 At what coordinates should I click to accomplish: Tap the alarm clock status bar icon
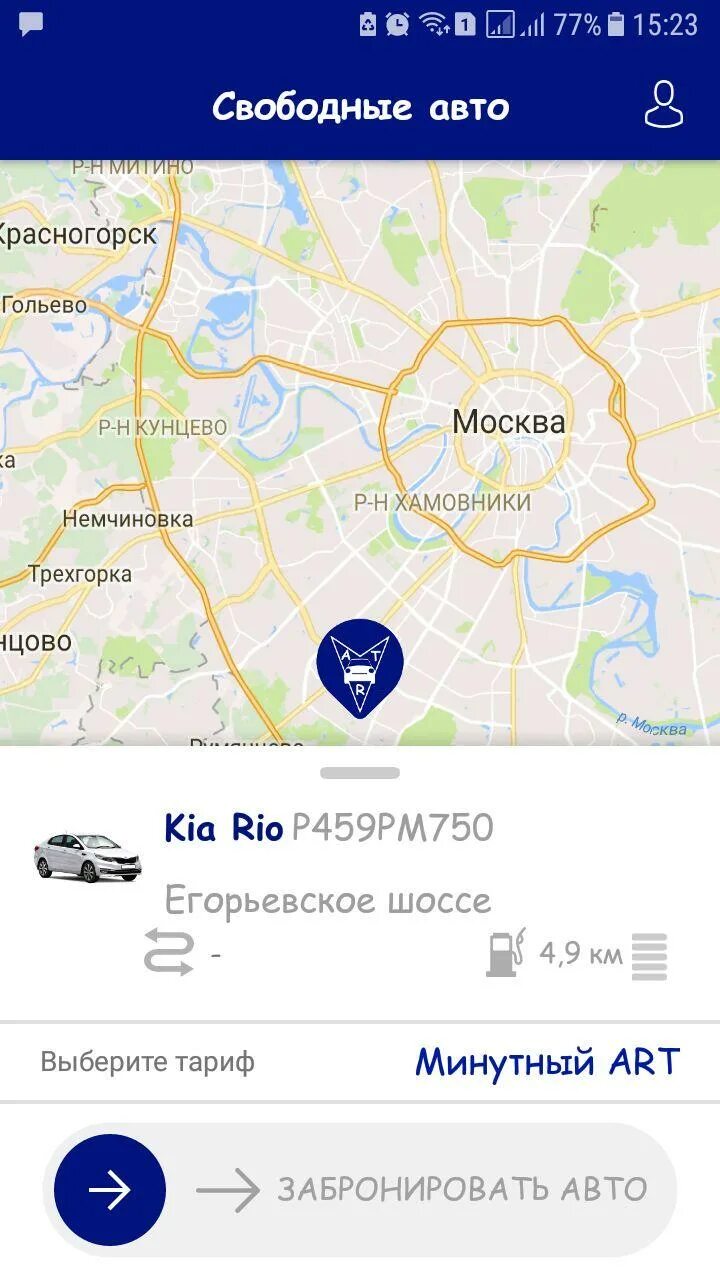pos(395,25)
